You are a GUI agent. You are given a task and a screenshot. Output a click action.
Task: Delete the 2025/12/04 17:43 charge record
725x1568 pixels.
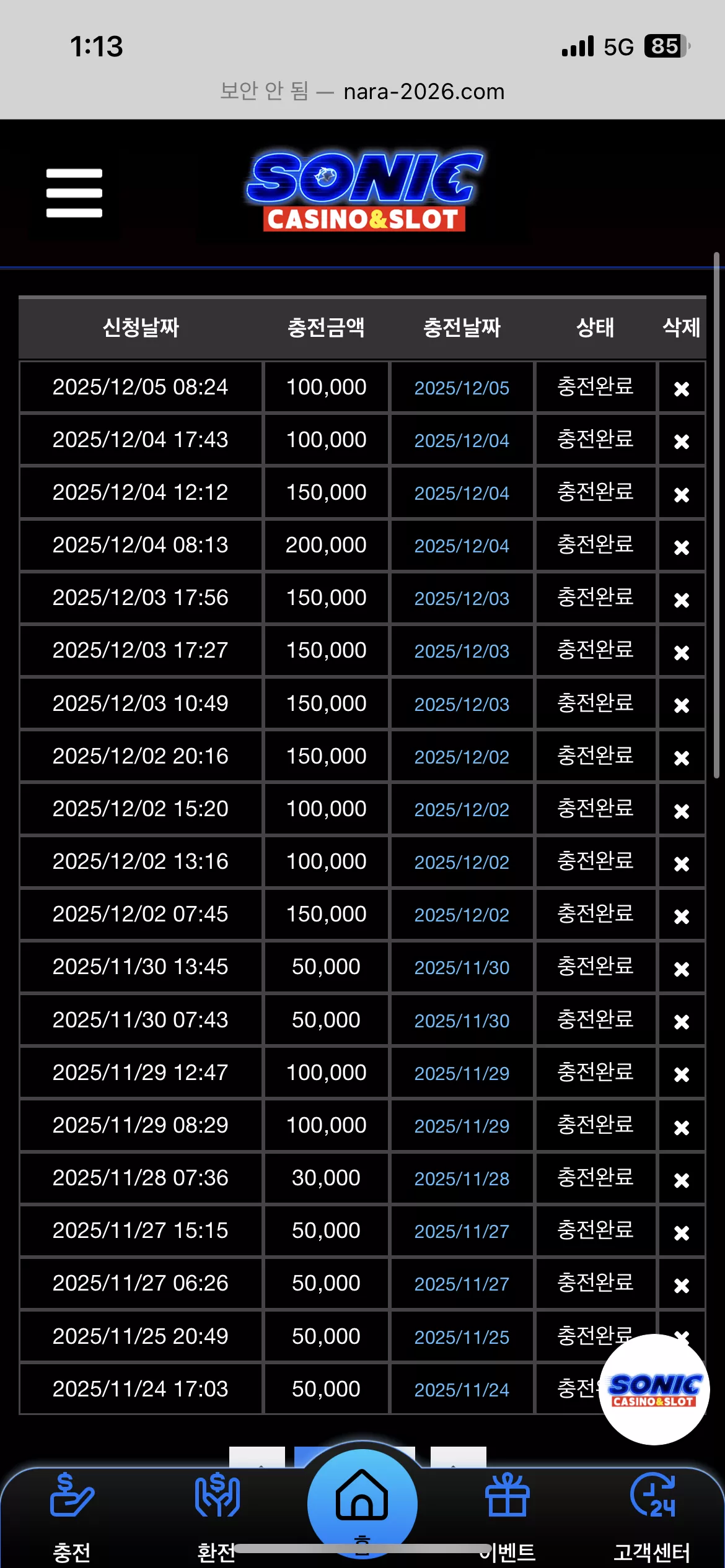pyautogui.click(x=682, y=442)
